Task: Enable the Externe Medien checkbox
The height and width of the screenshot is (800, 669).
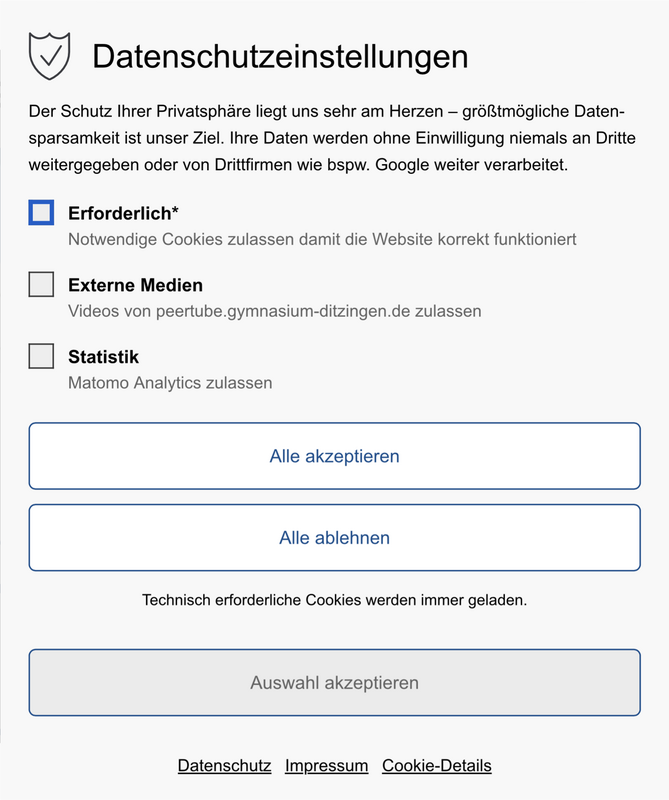Action: 41,284
